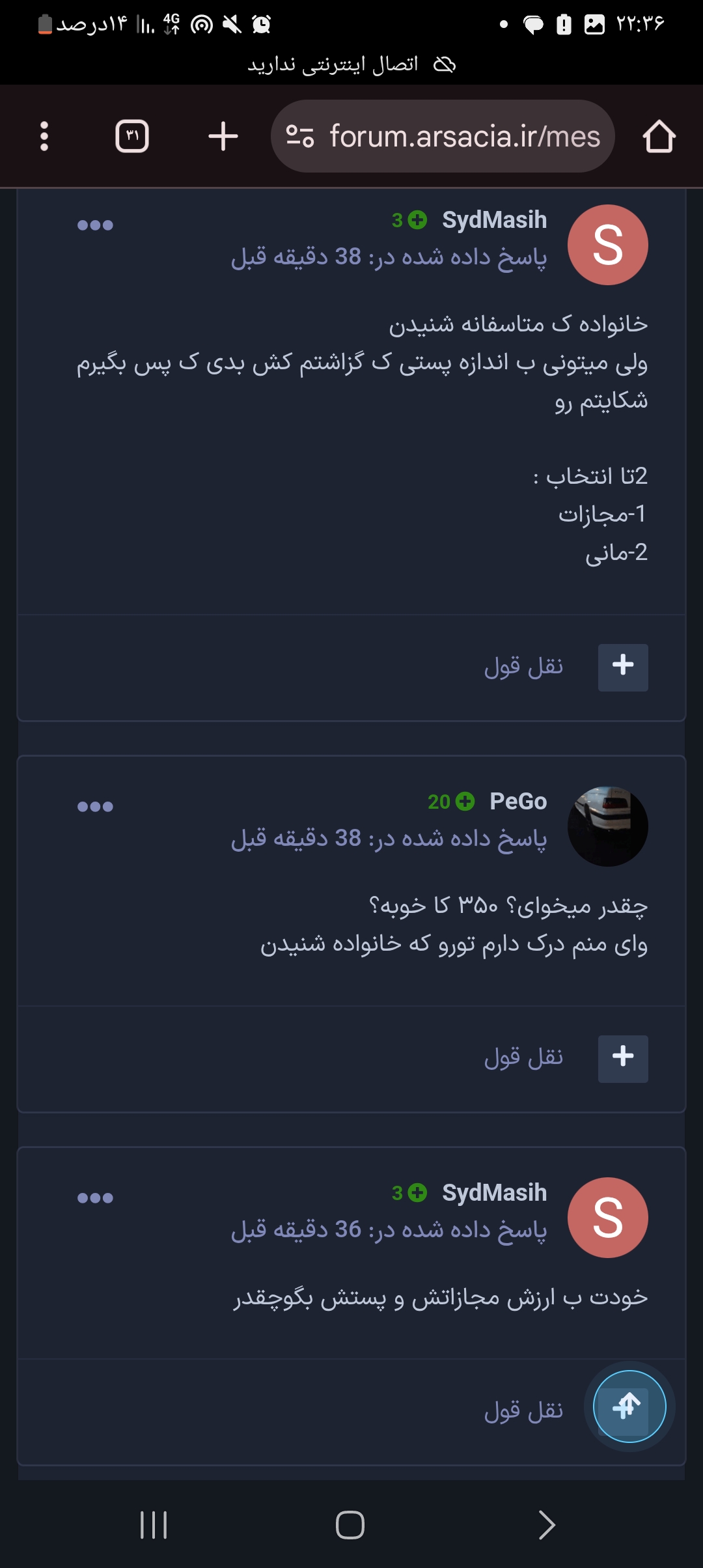Open the three-dot options on SydMasih's first post
Viewport: 703px width, 1568px height.
tap(95, 225)
